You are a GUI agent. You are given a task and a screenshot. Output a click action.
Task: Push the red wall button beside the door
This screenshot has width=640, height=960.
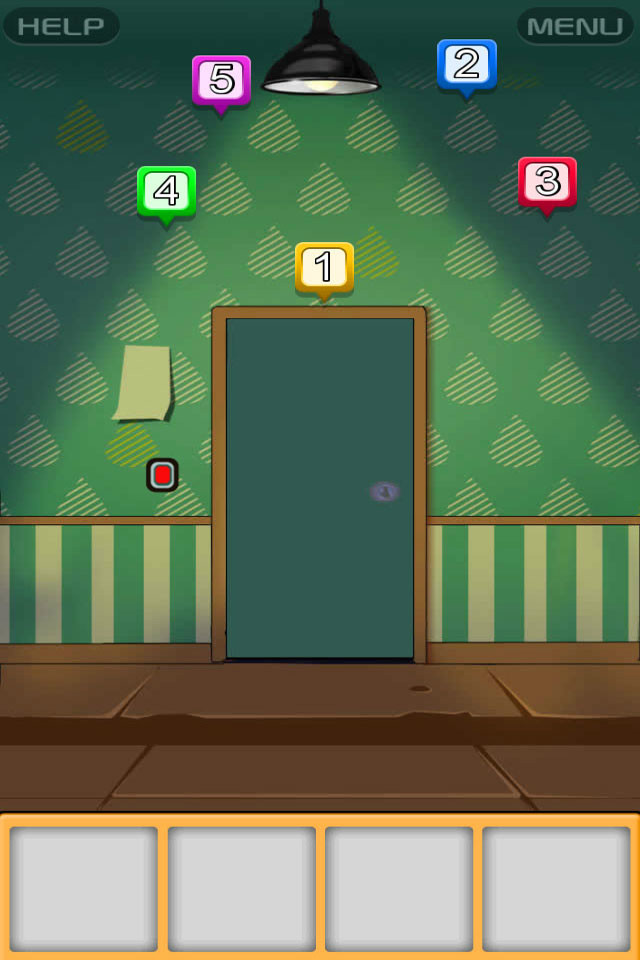coord(162,475)
